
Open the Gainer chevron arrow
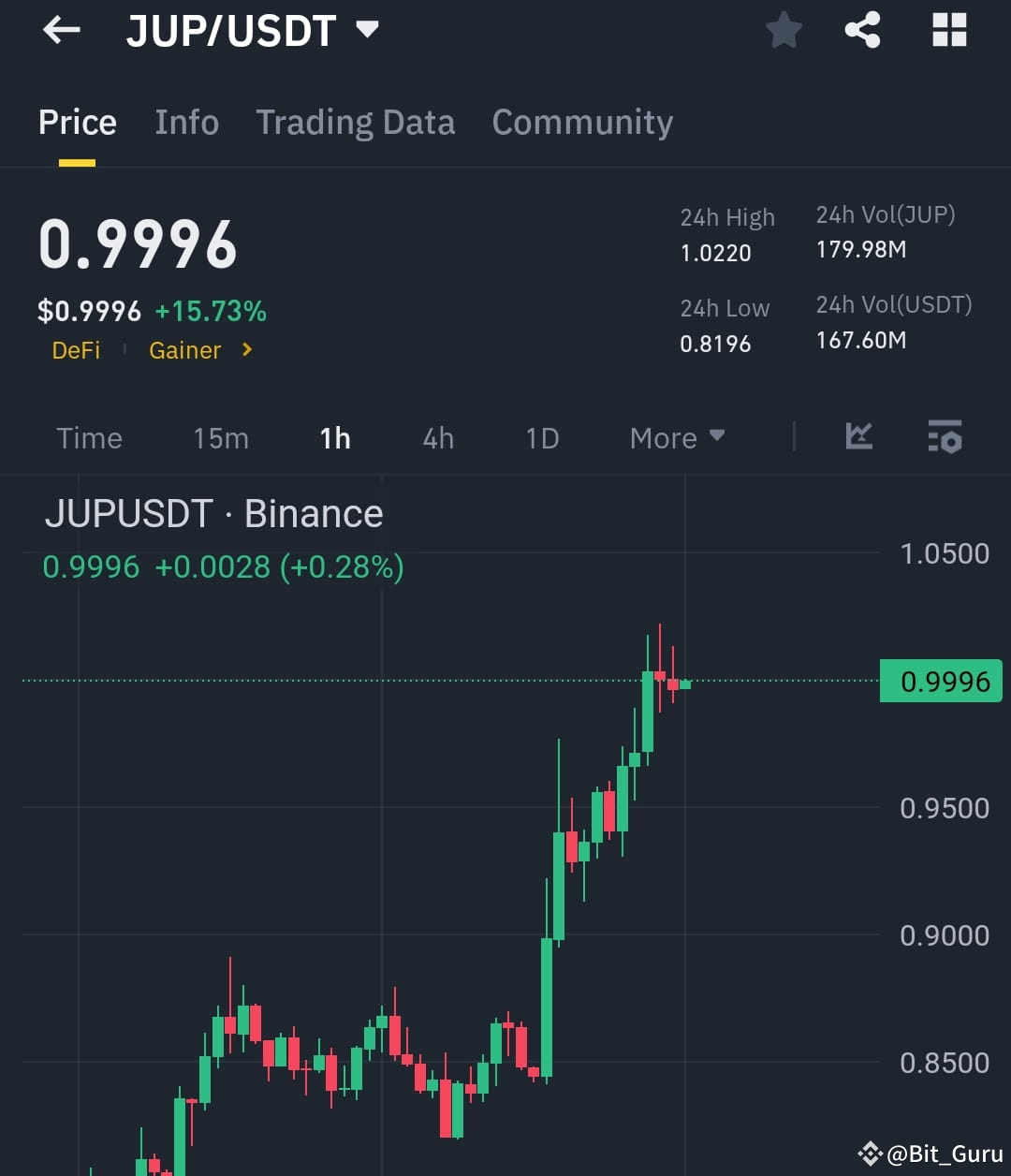245,350
